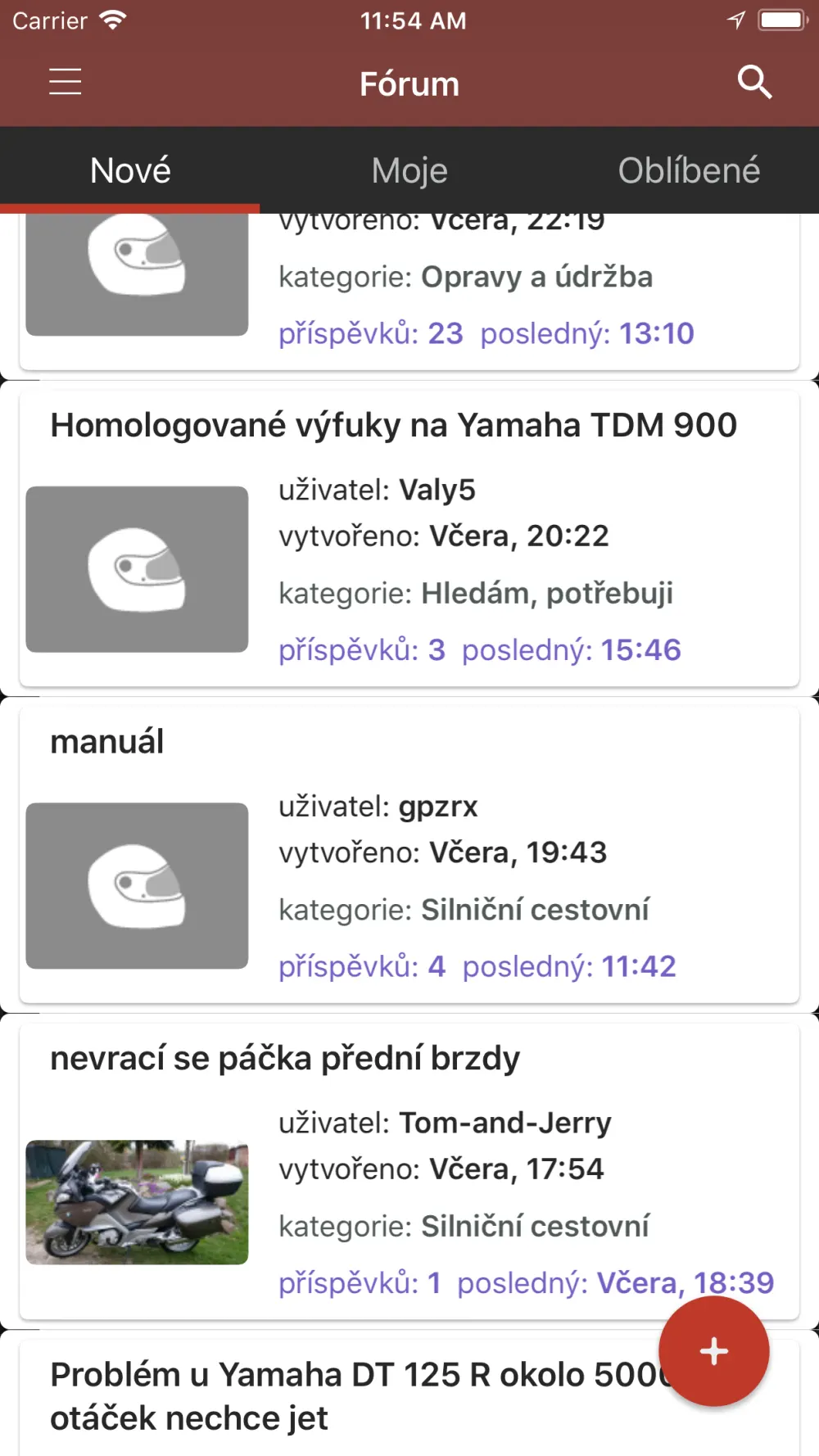This screenshot has width=819, height=1456.
Task: Switch to the Moje tab
Action: (409, 170)
